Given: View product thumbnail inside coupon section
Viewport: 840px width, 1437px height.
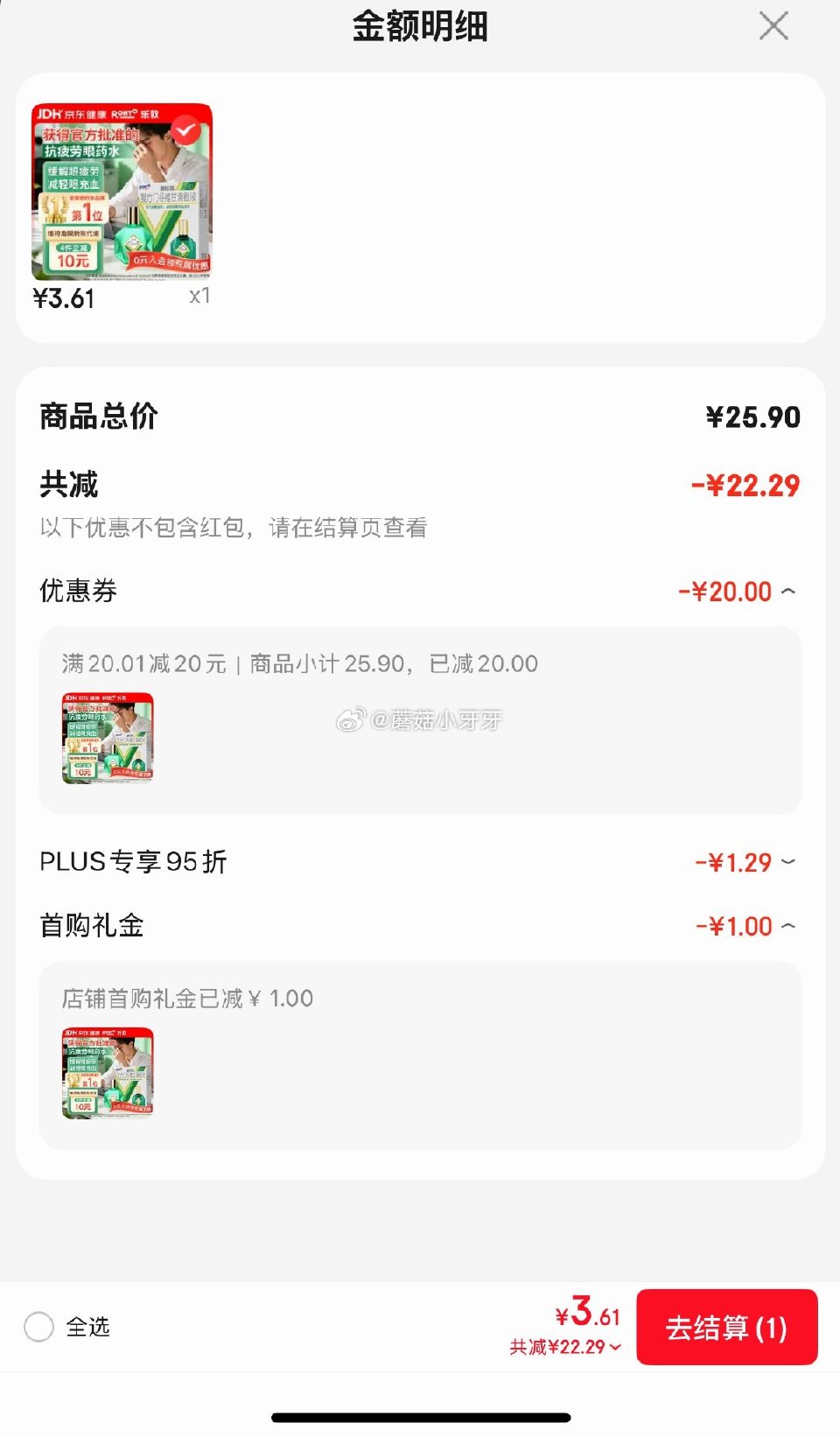Looking at the screenshot, I should click(x=107, y=738).
